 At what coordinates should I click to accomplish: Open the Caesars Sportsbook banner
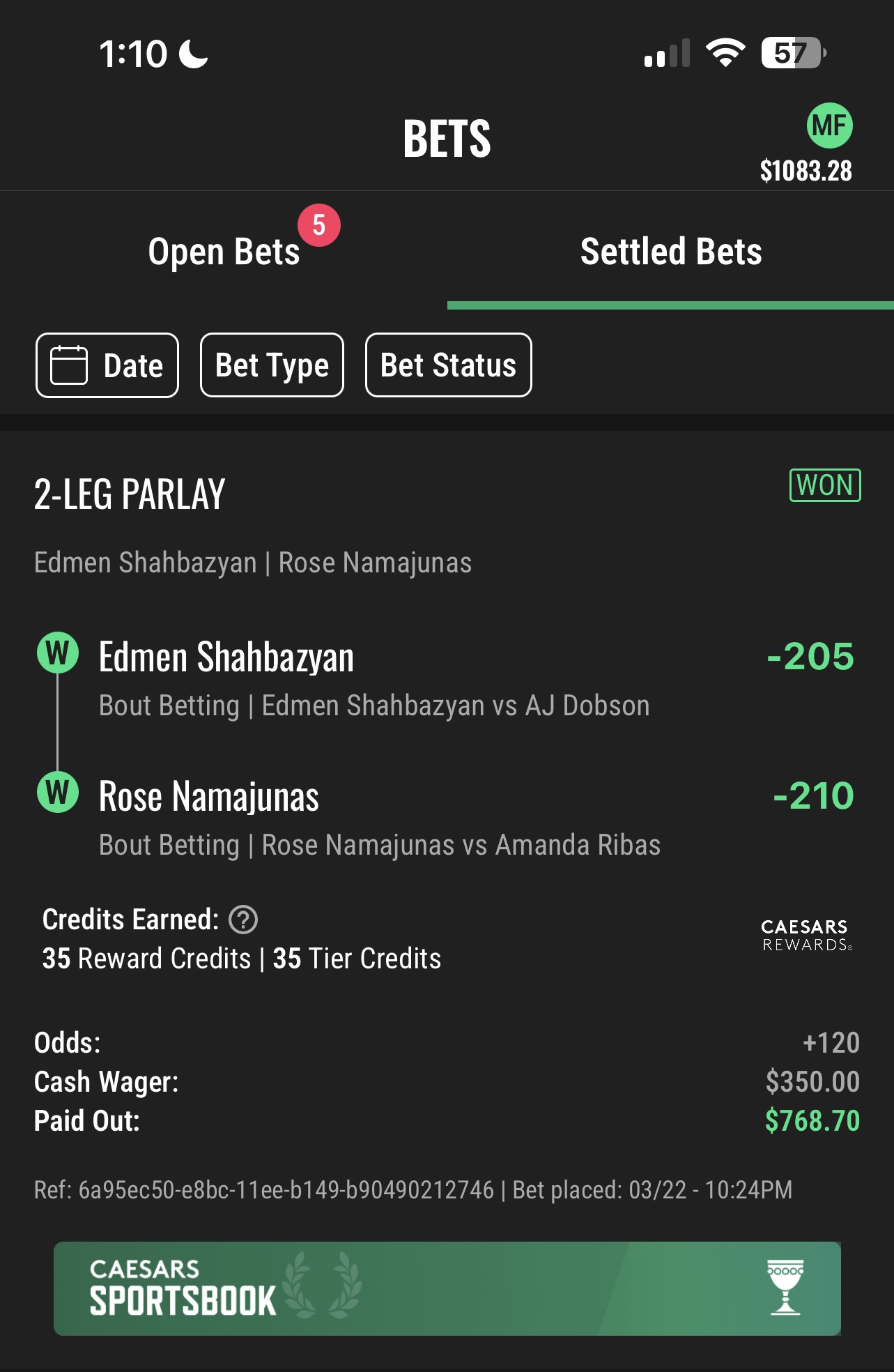447,1288
